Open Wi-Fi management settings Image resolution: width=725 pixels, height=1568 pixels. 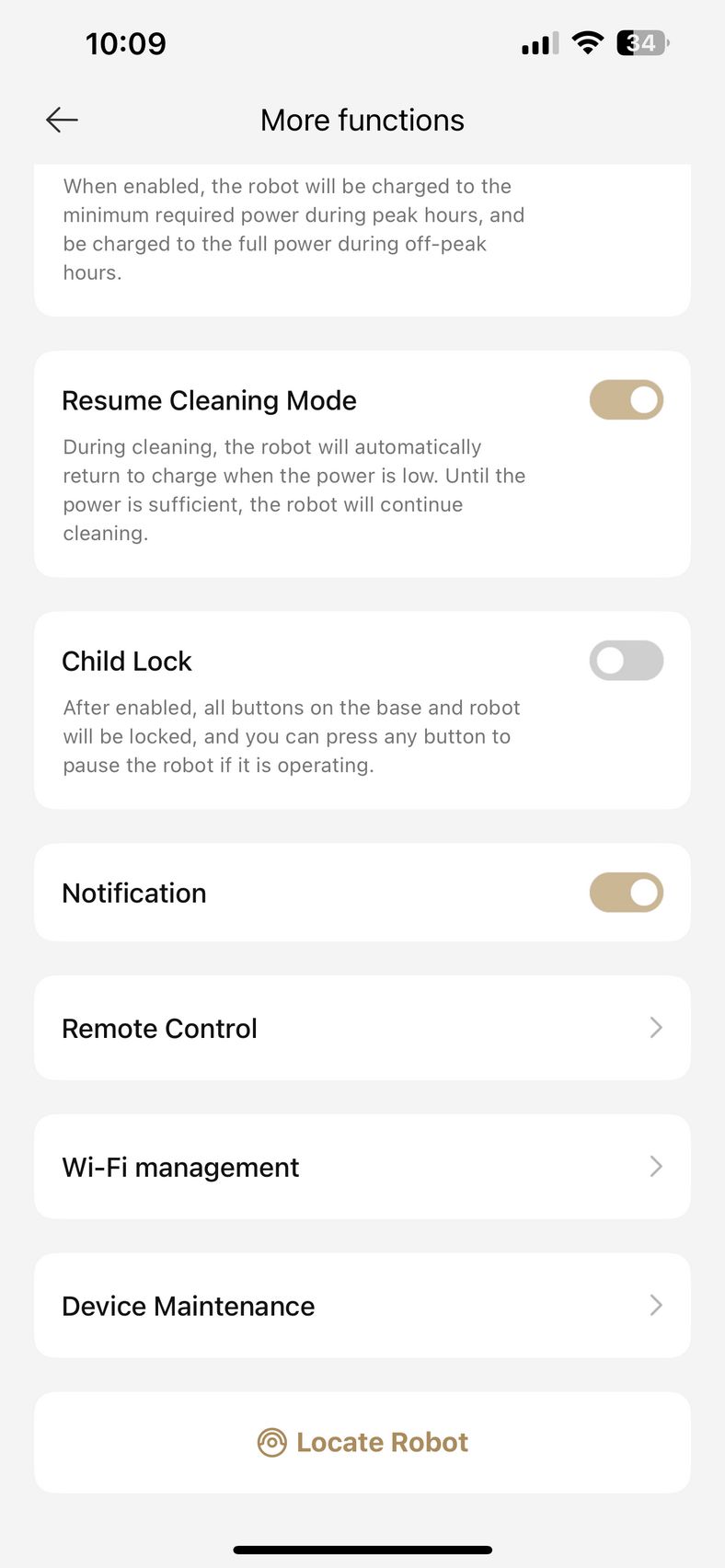pos(362,1167)
